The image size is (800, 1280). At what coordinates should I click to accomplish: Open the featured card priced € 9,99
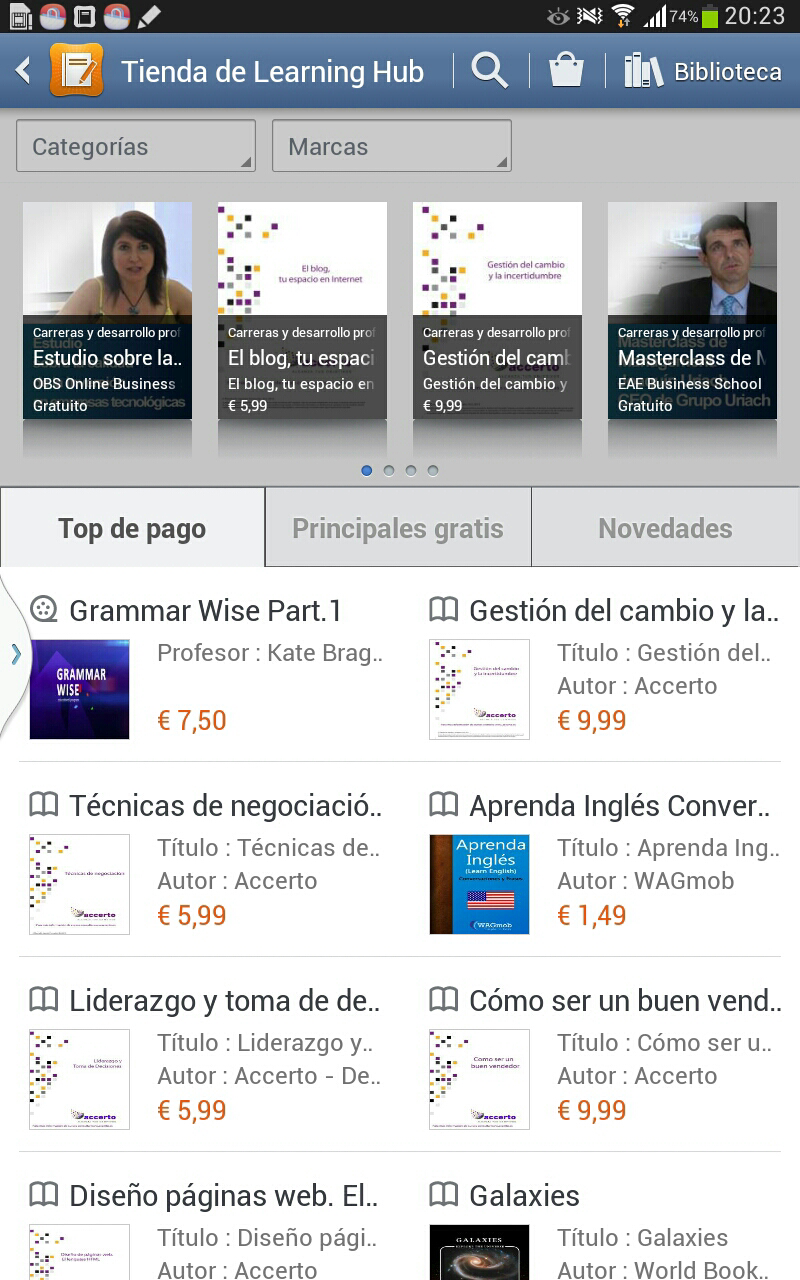(497, 310)
